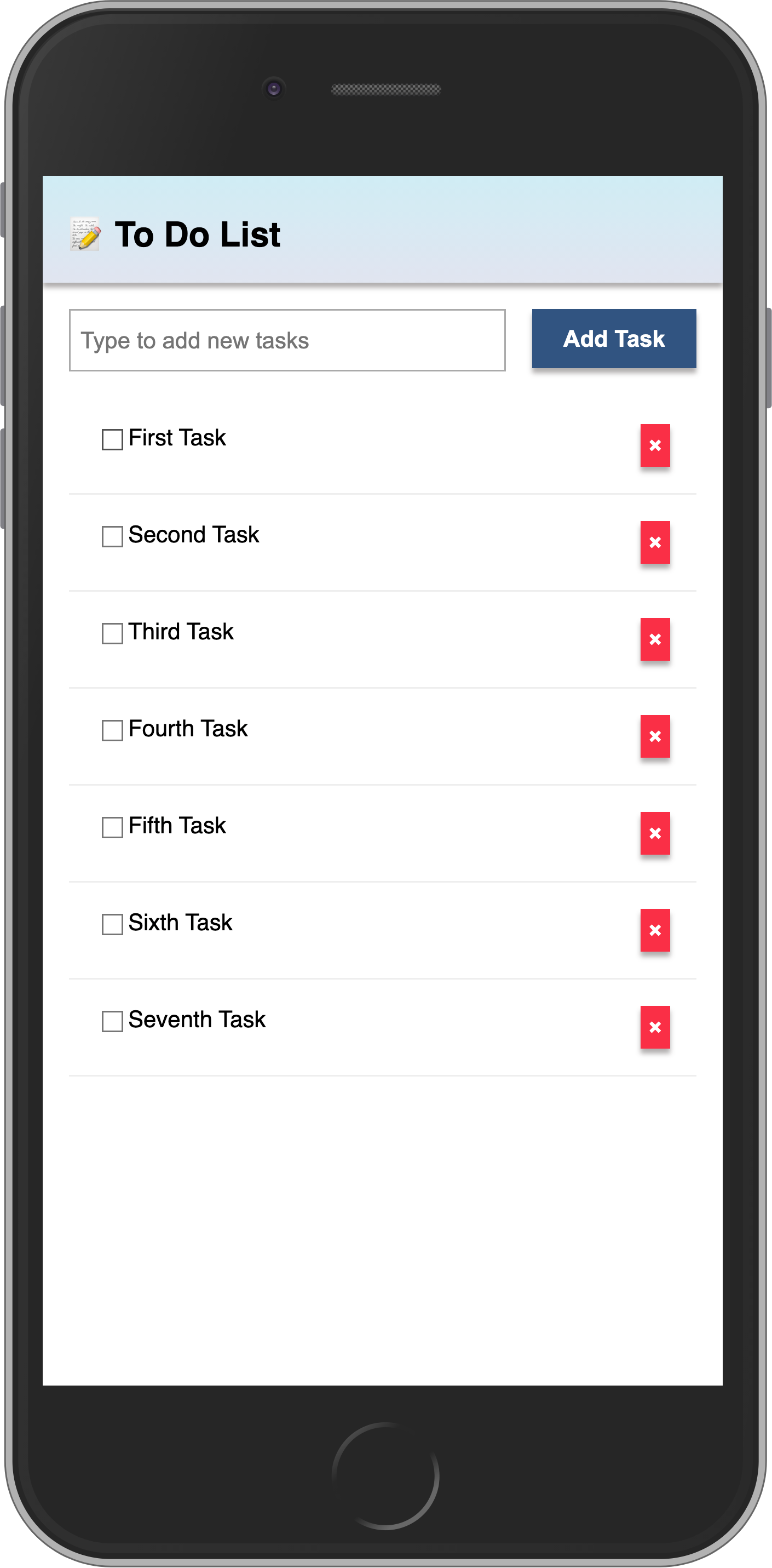The height and width of the screenshot is (1568, 772).
Task: Delete First Task with red X
Action: click(x=655, y=445)
